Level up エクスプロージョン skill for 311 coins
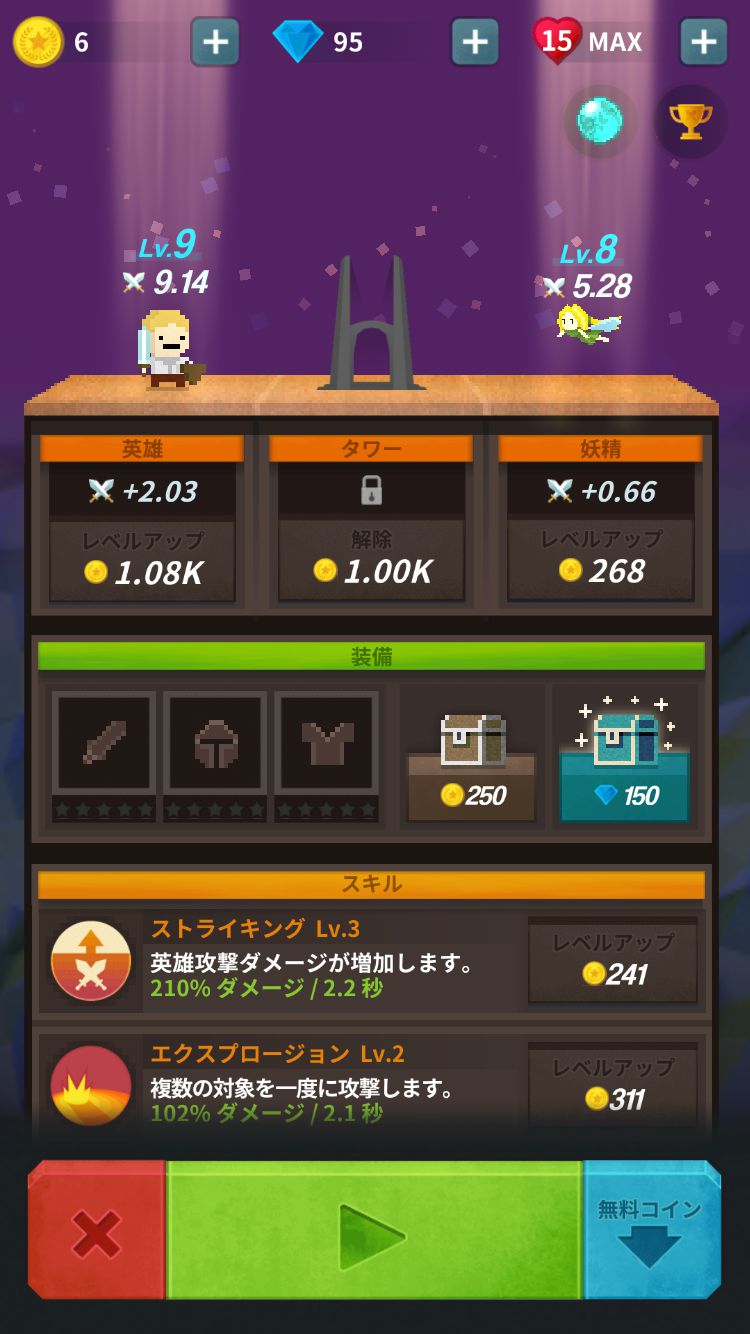Image resolution: width=750 pixels, height=1334 pixels. pos(613,1086)
